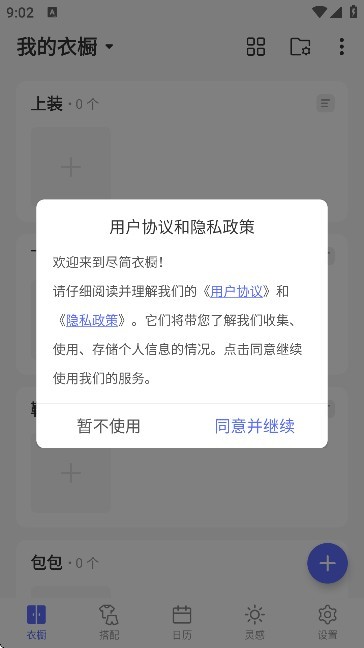Open the 用户协议 link
The height and width of the screenshot is (648, 364).
click(x=236, y=292)
